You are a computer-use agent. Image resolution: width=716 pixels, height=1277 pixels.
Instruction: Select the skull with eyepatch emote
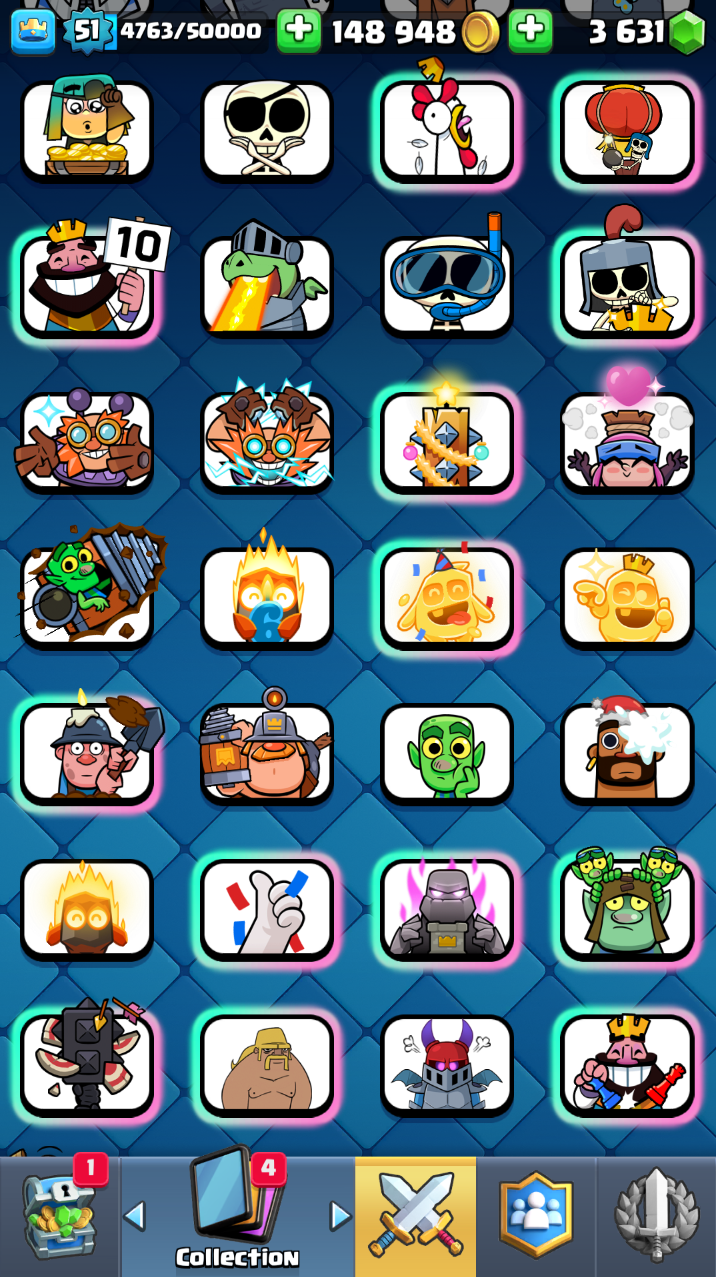267,130
